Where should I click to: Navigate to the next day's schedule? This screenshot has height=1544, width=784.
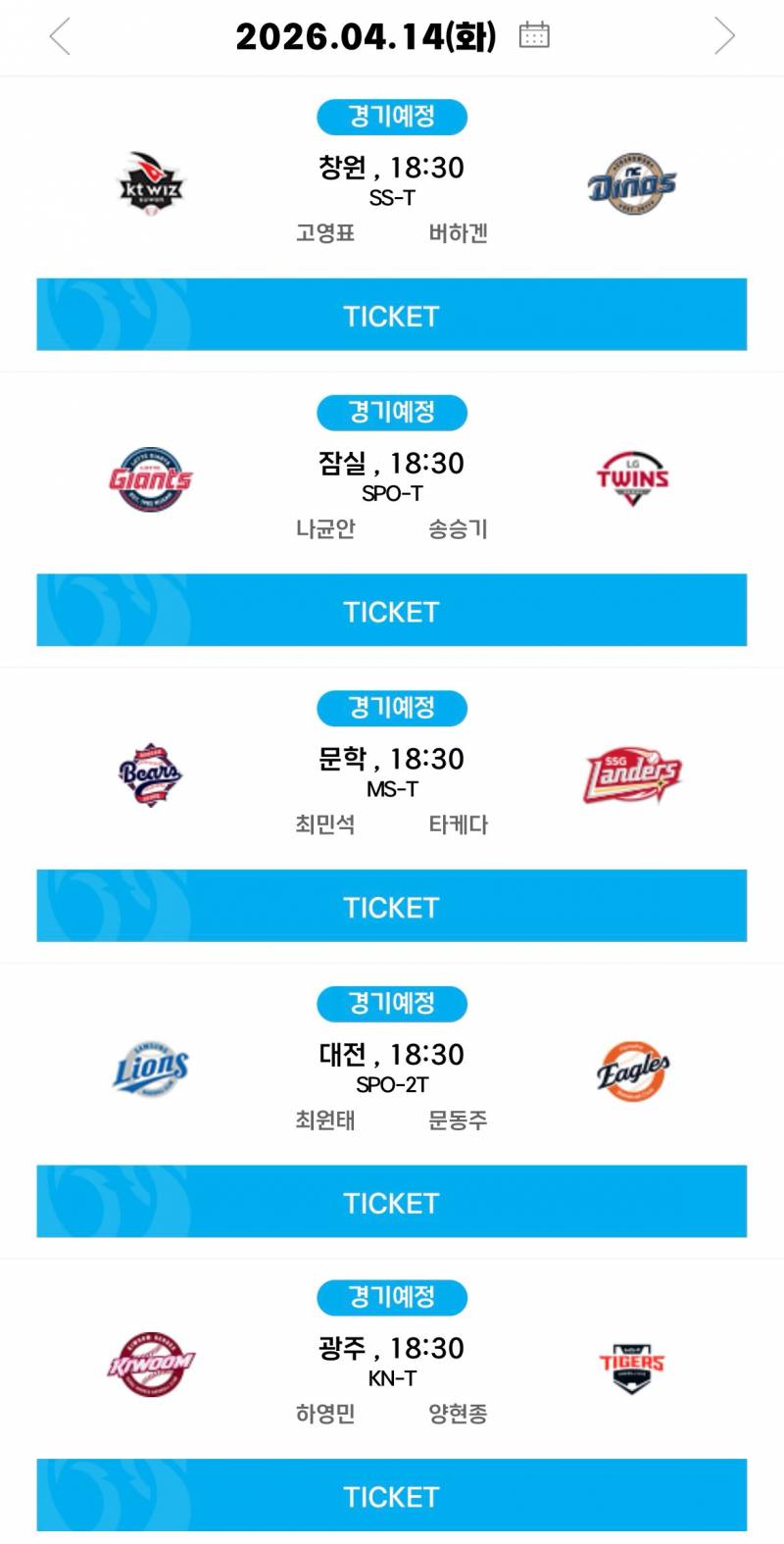point(725,33)
